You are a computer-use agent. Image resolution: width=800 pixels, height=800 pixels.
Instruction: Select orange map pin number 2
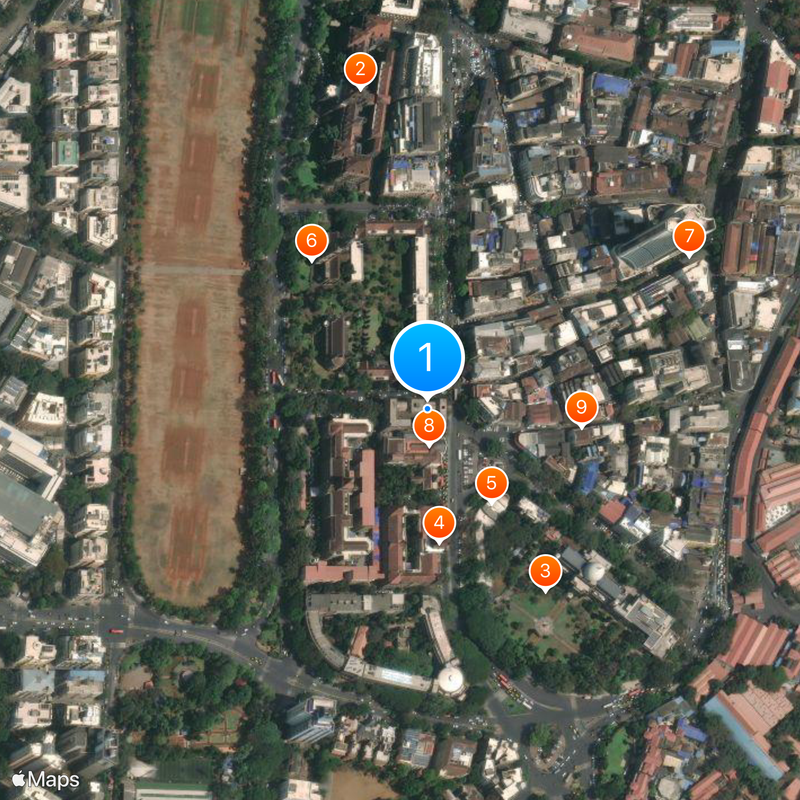coord(360,70)
